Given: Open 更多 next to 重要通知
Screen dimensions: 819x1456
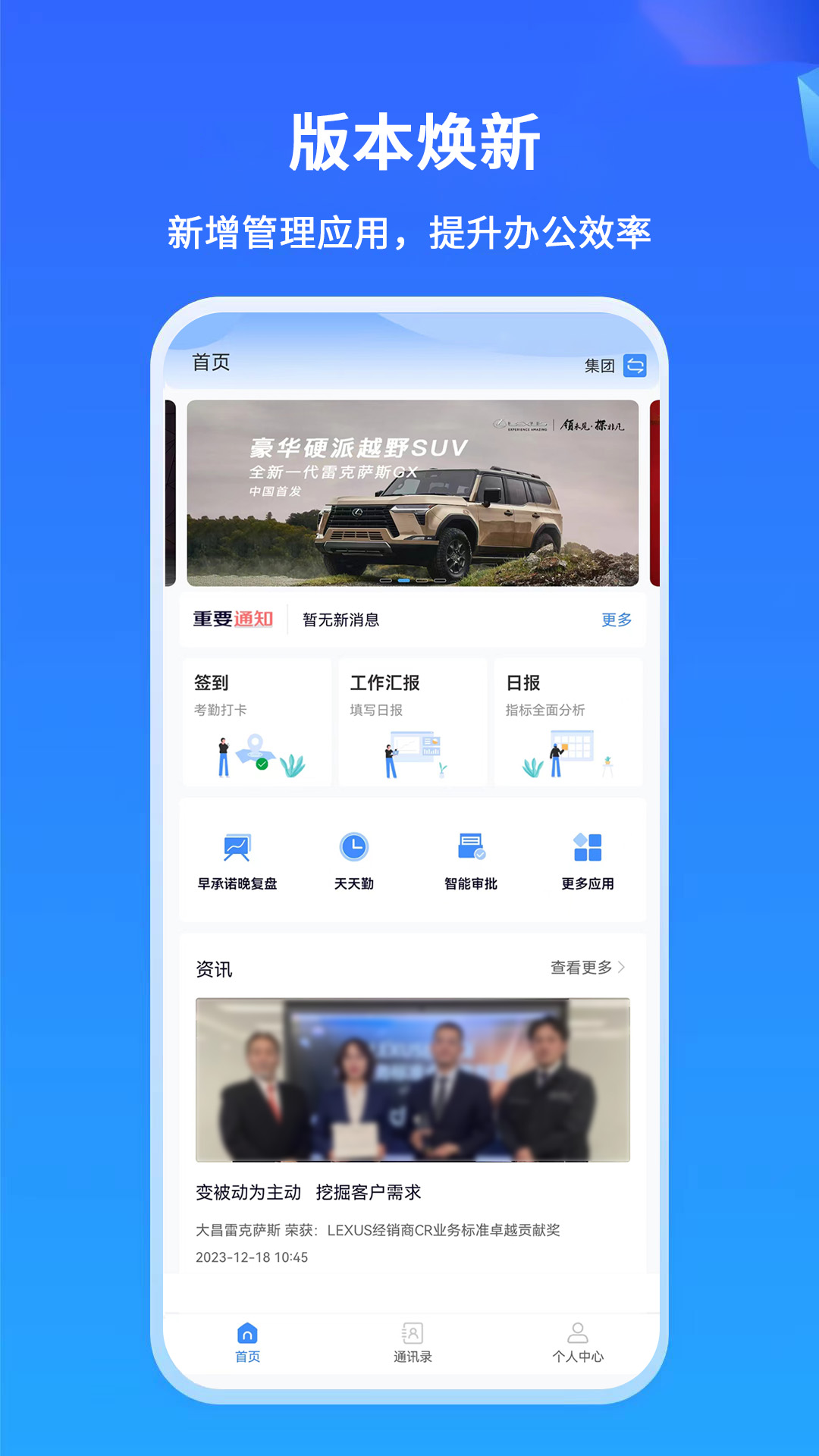Looking at the screenshot, I should pos(615,619).
